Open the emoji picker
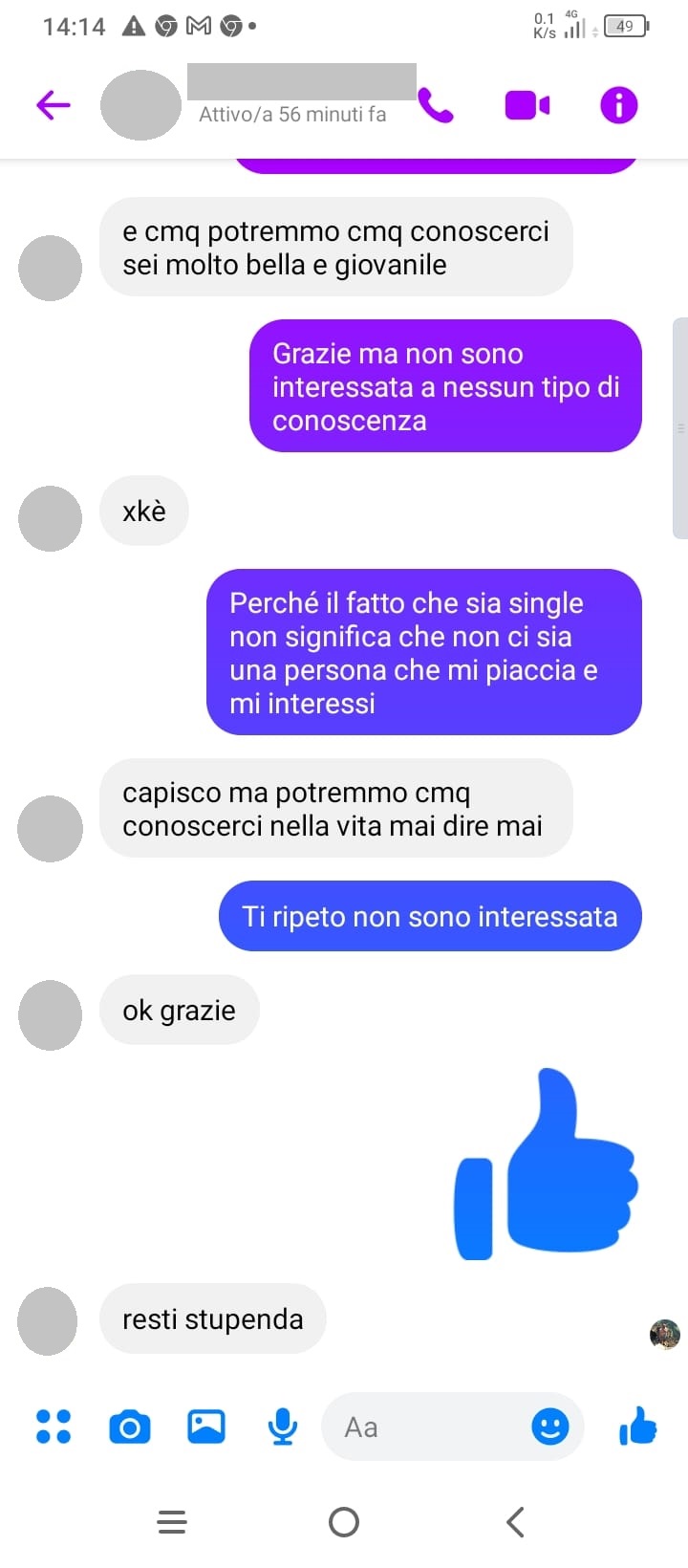The width and height of the screenshot is (688, 1568). click(x=549, y=1426)
